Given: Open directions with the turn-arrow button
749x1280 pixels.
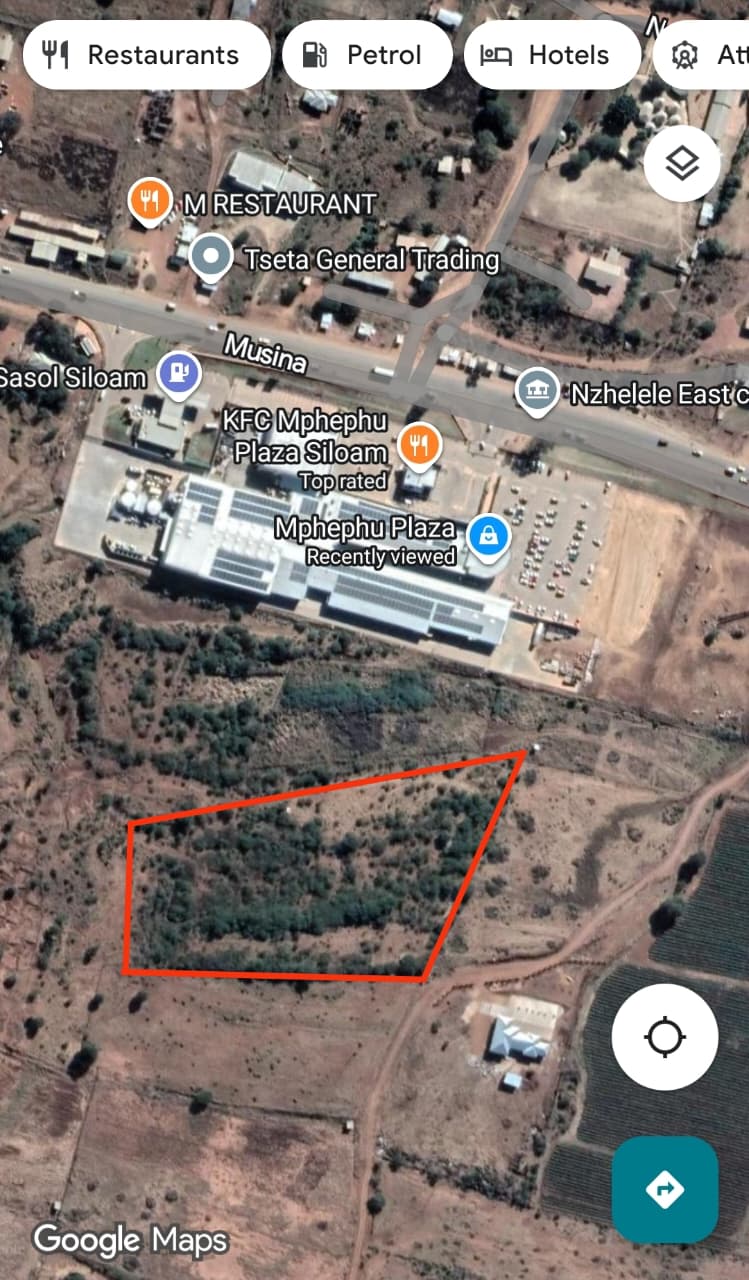Looking at the screenshot, I should tap(665, 1189).
